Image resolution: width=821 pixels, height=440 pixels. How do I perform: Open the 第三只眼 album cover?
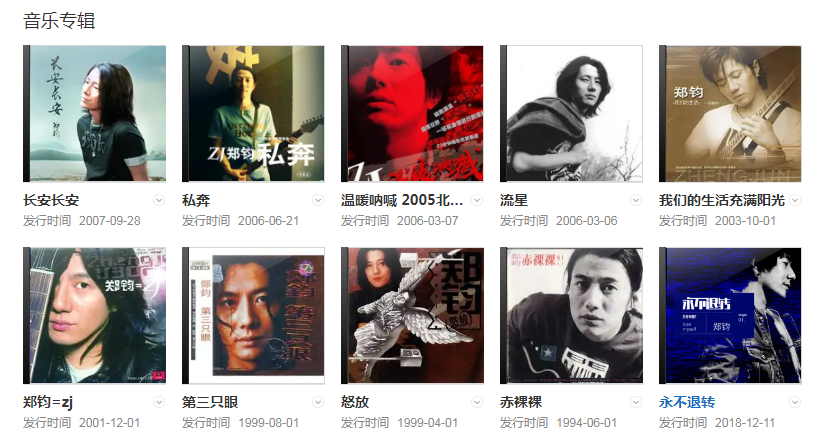(x=254, y=316)
